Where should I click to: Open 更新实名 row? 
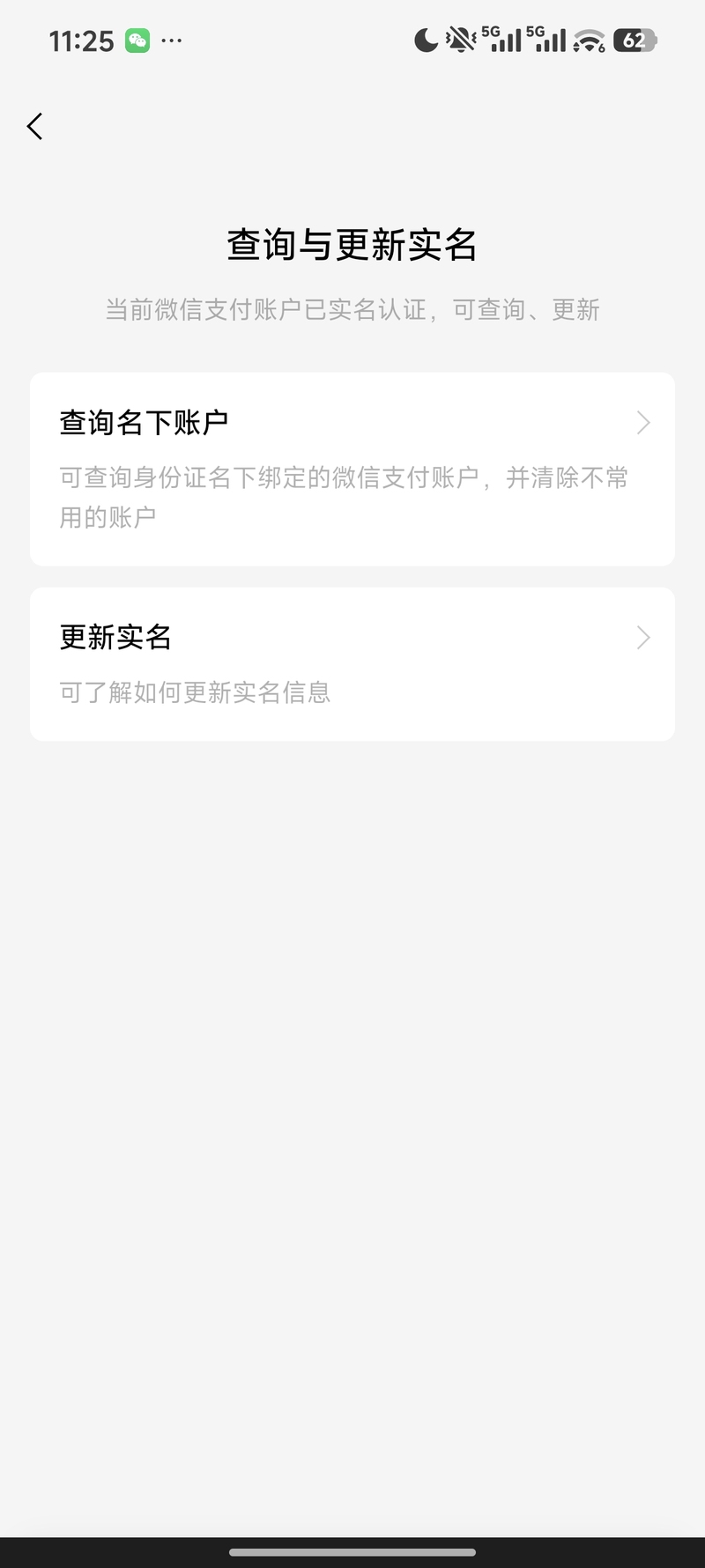[x=352, y=663]
